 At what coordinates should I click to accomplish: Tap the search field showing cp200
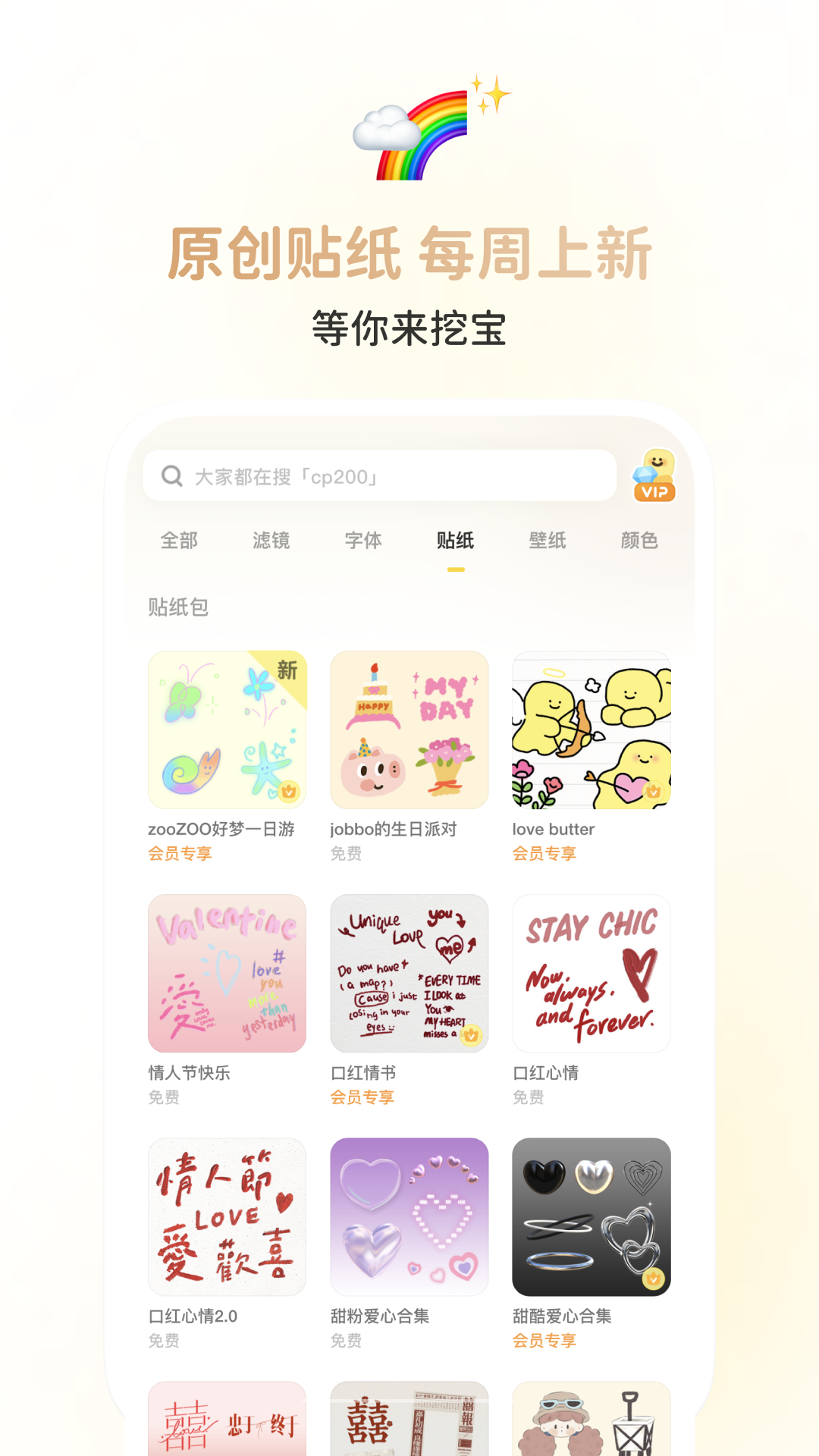[x=379, y=476]
